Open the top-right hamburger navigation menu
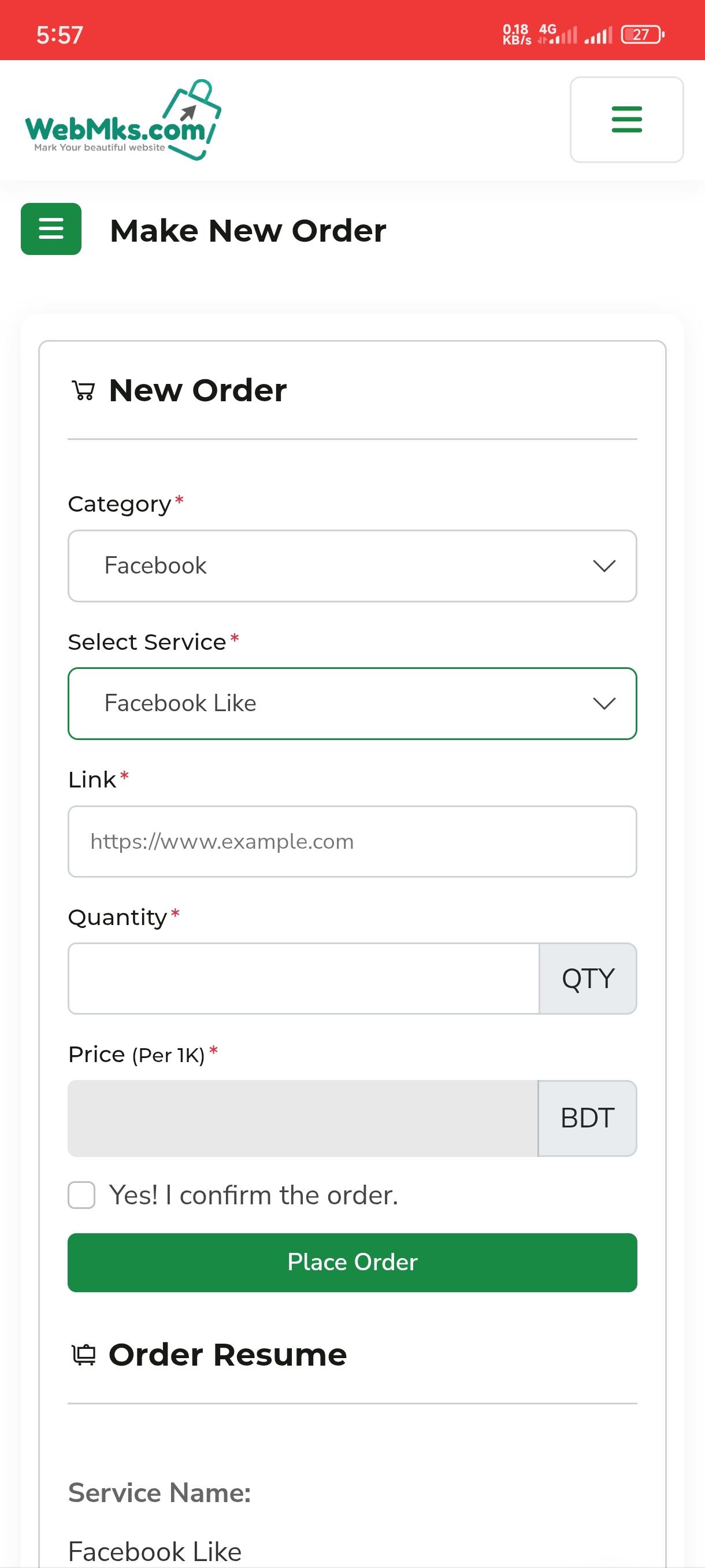Image resolution: width=705 pixels, height=1568 pixels. 626,119
